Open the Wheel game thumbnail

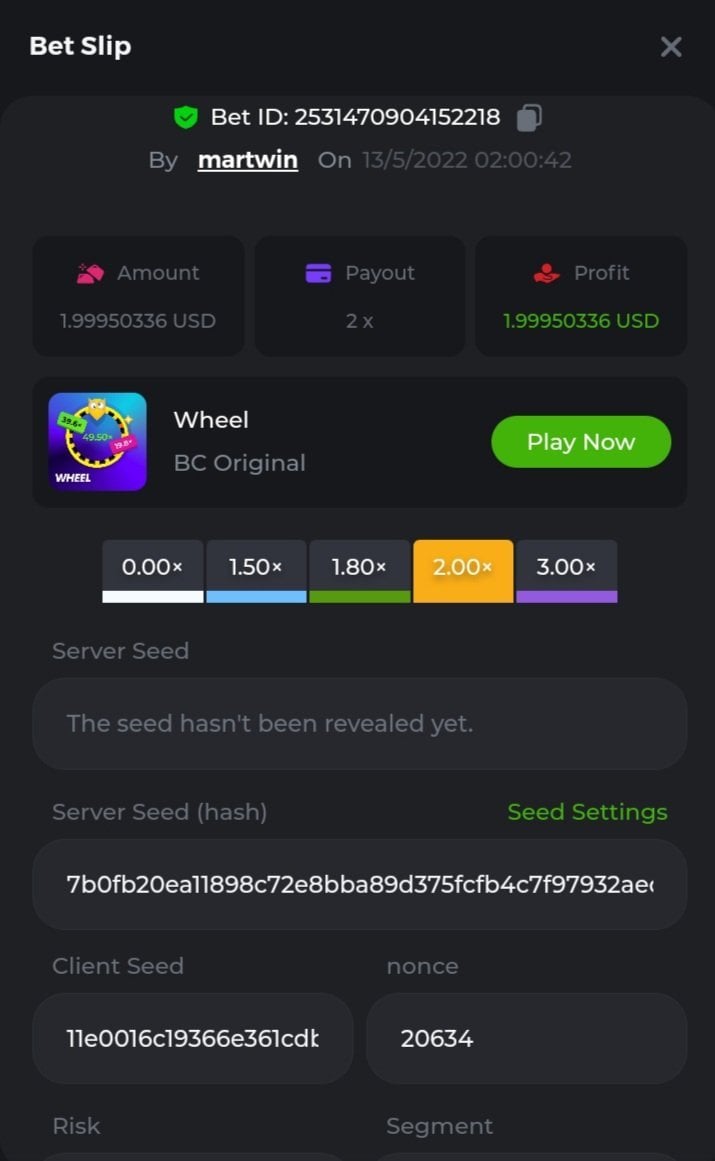point(98,442)
